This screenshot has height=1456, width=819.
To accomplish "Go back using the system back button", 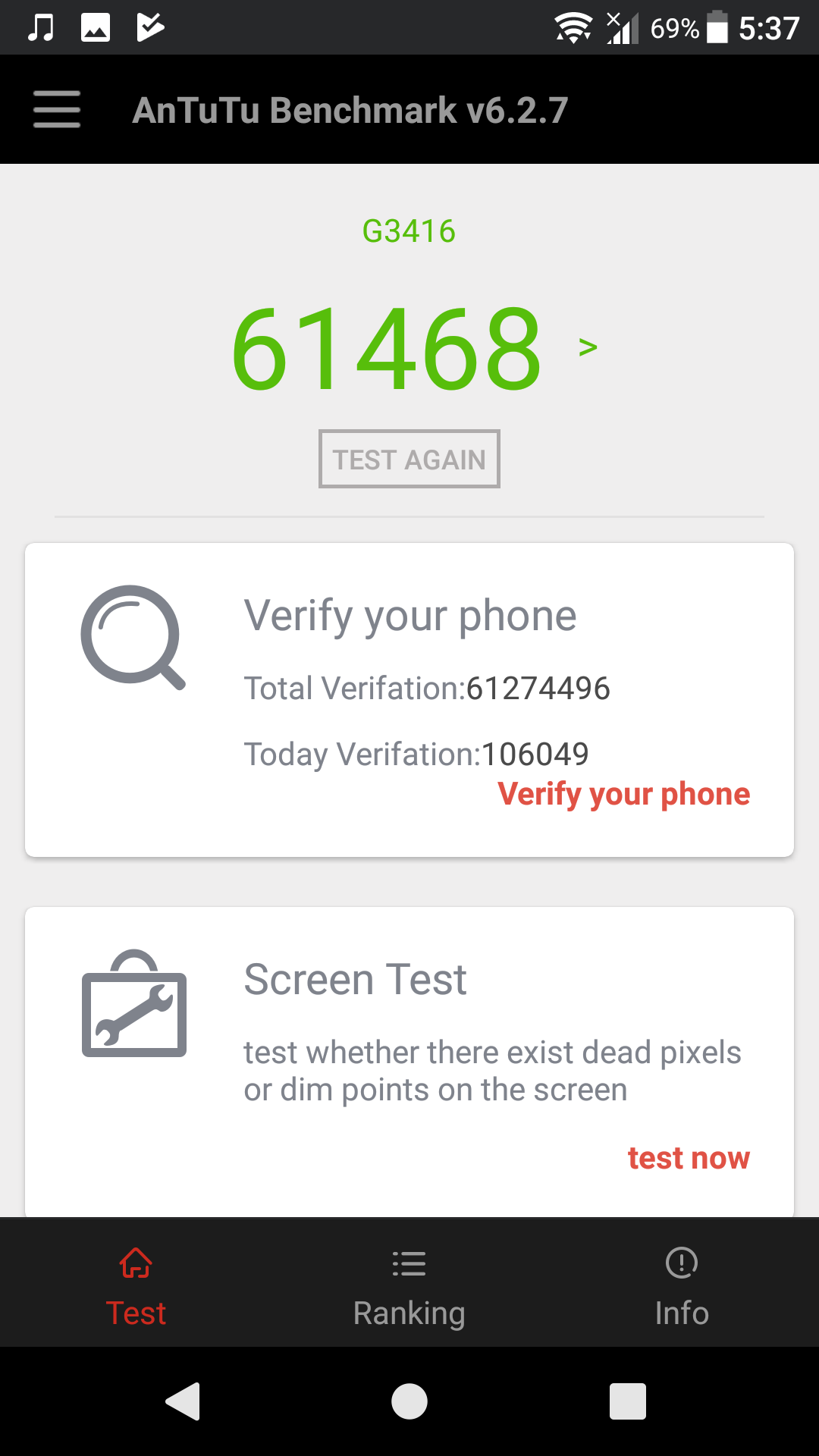I will click(x=183, y=1401).
